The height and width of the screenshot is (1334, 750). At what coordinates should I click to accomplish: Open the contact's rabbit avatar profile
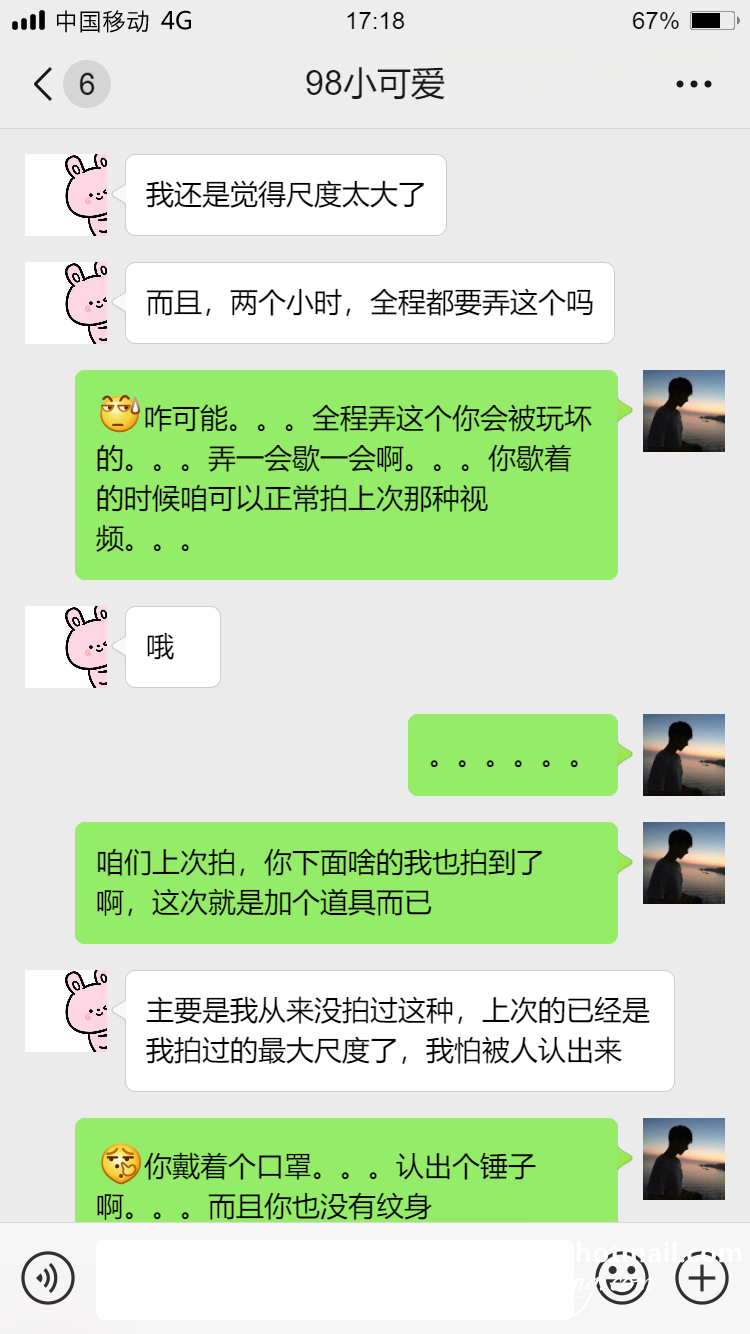pos(66,195)
